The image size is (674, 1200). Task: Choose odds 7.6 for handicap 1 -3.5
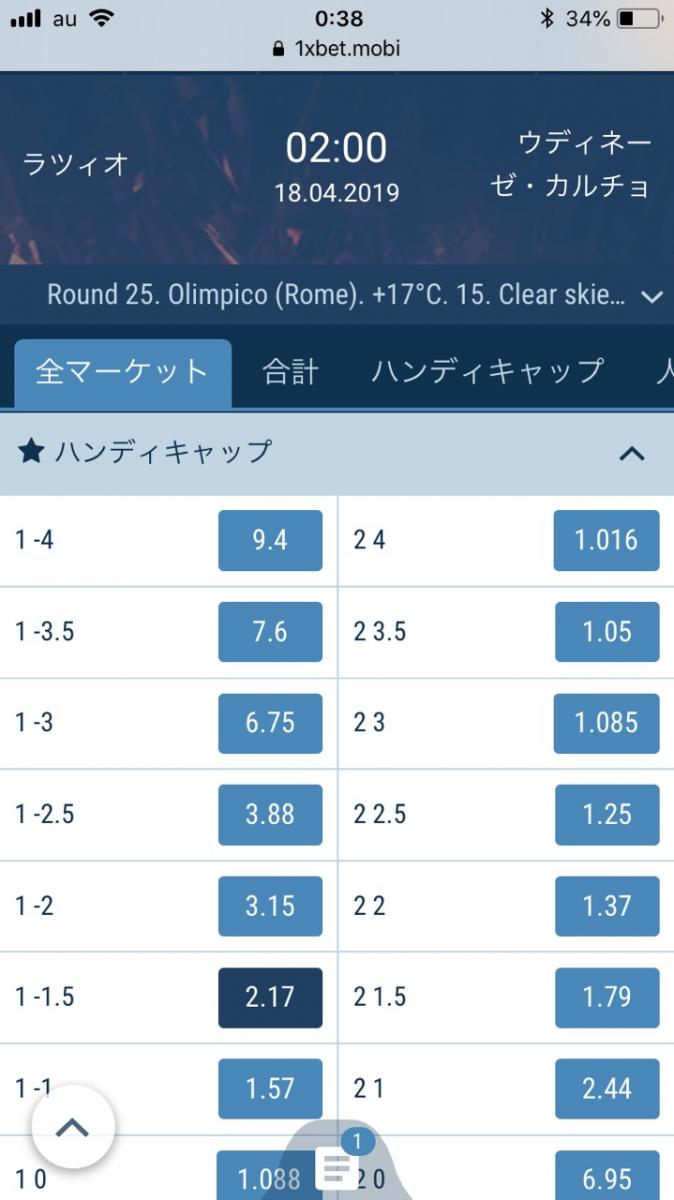[270, 632]
